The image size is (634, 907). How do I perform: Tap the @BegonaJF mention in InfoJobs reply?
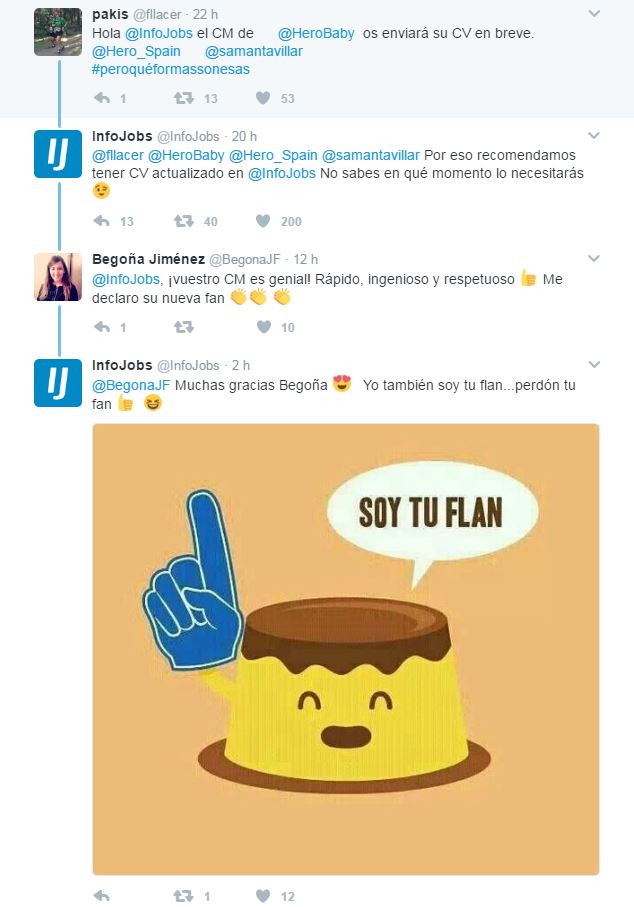coord(131,385)
